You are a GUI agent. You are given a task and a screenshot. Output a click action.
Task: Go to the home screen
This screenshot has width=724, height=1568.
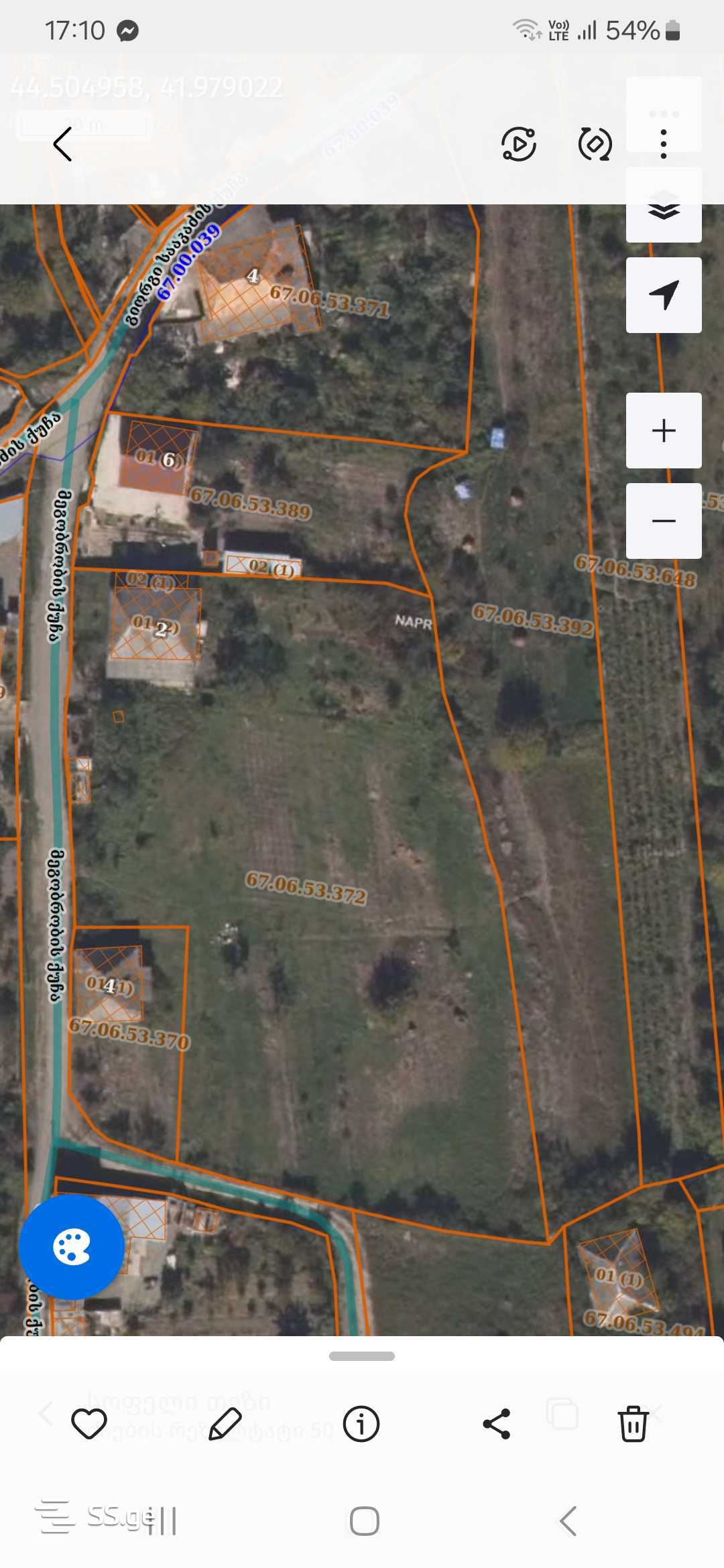(364, 1521)
